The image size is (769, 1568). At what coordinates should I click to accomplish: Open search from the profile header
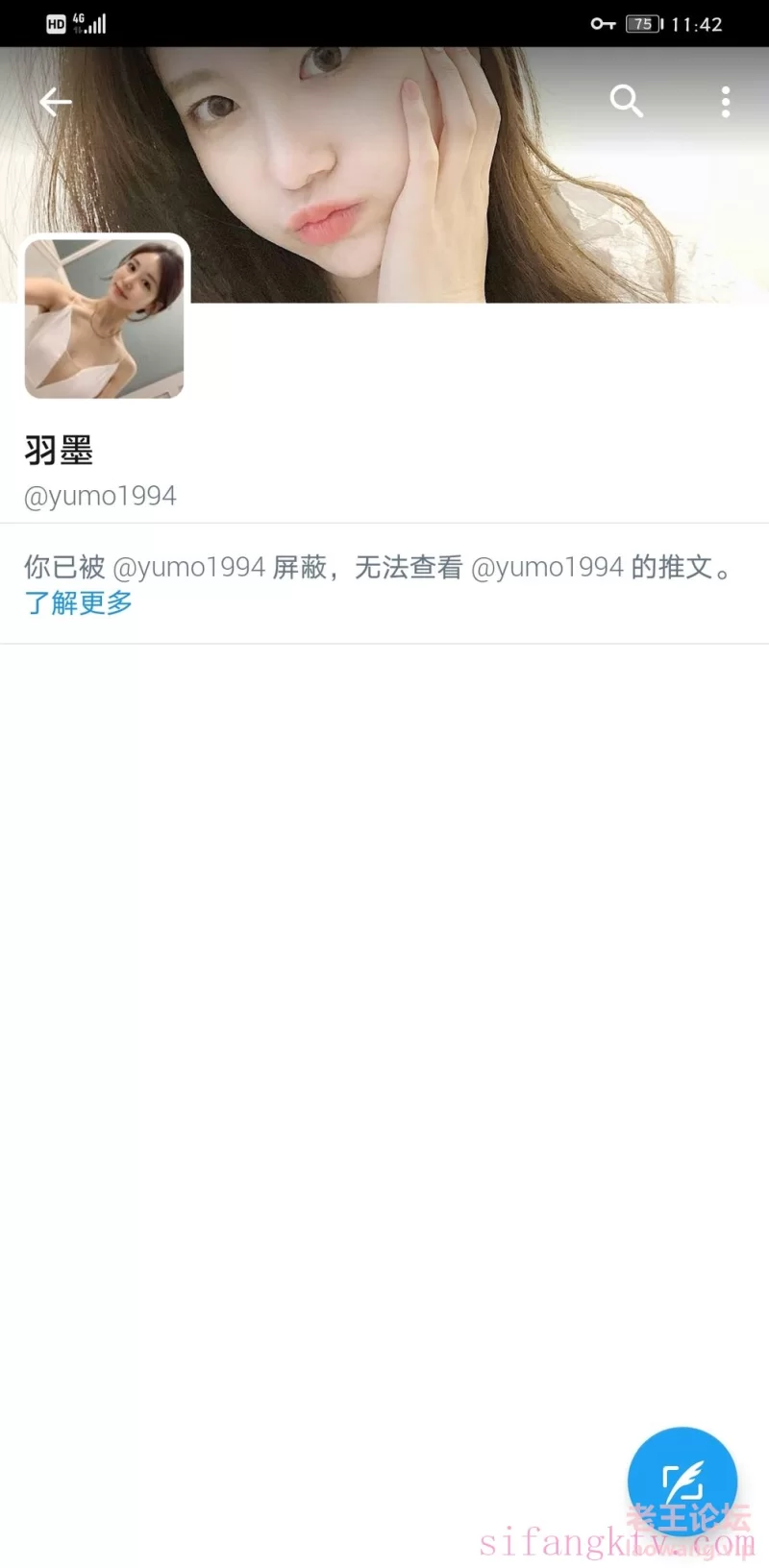click(626, 101)
